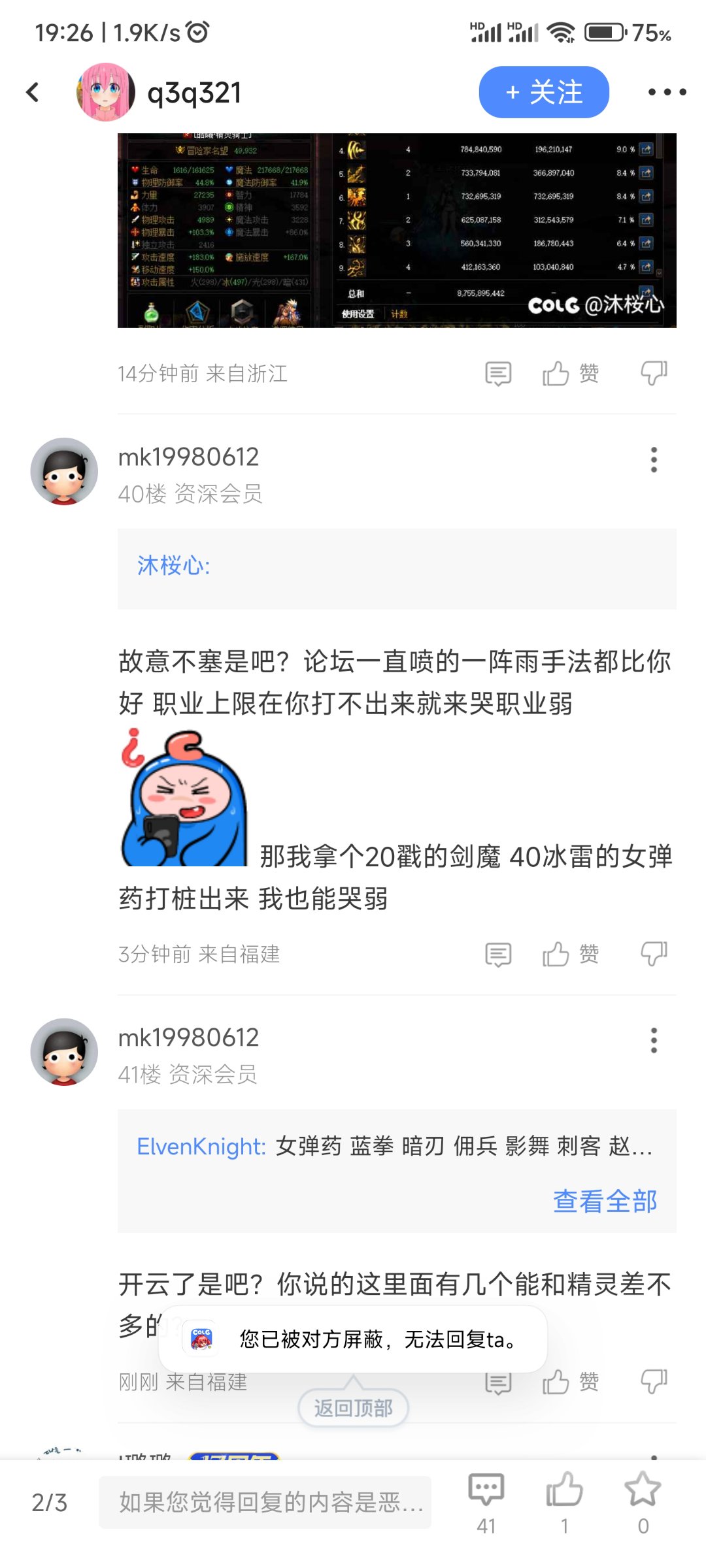Open the comments icon showing 41
The width and height of the screenshot is (706, 1568).
486,1503
